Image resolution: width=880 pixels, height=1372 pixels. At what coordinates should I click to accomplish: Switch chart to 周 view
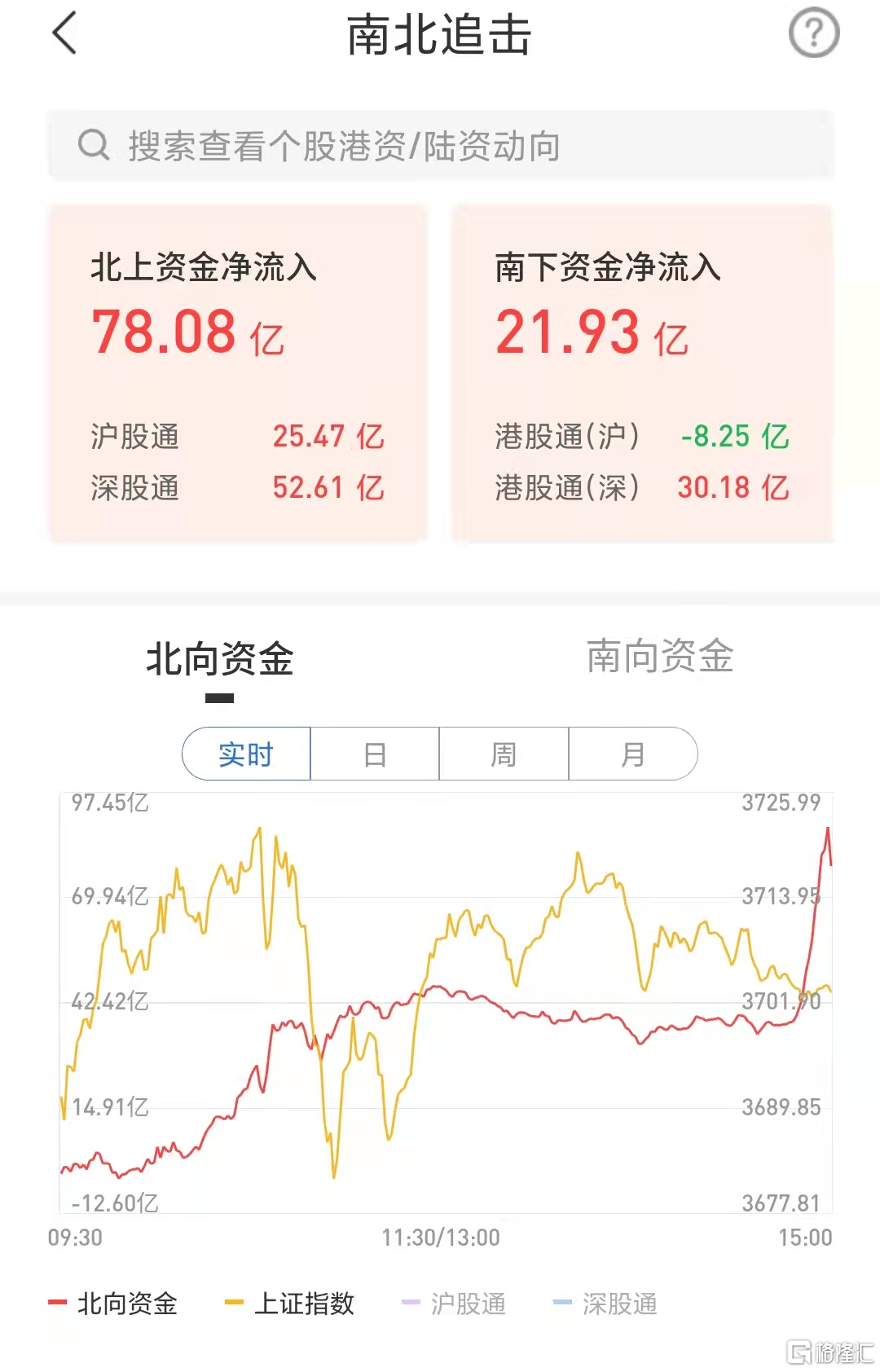504,754
